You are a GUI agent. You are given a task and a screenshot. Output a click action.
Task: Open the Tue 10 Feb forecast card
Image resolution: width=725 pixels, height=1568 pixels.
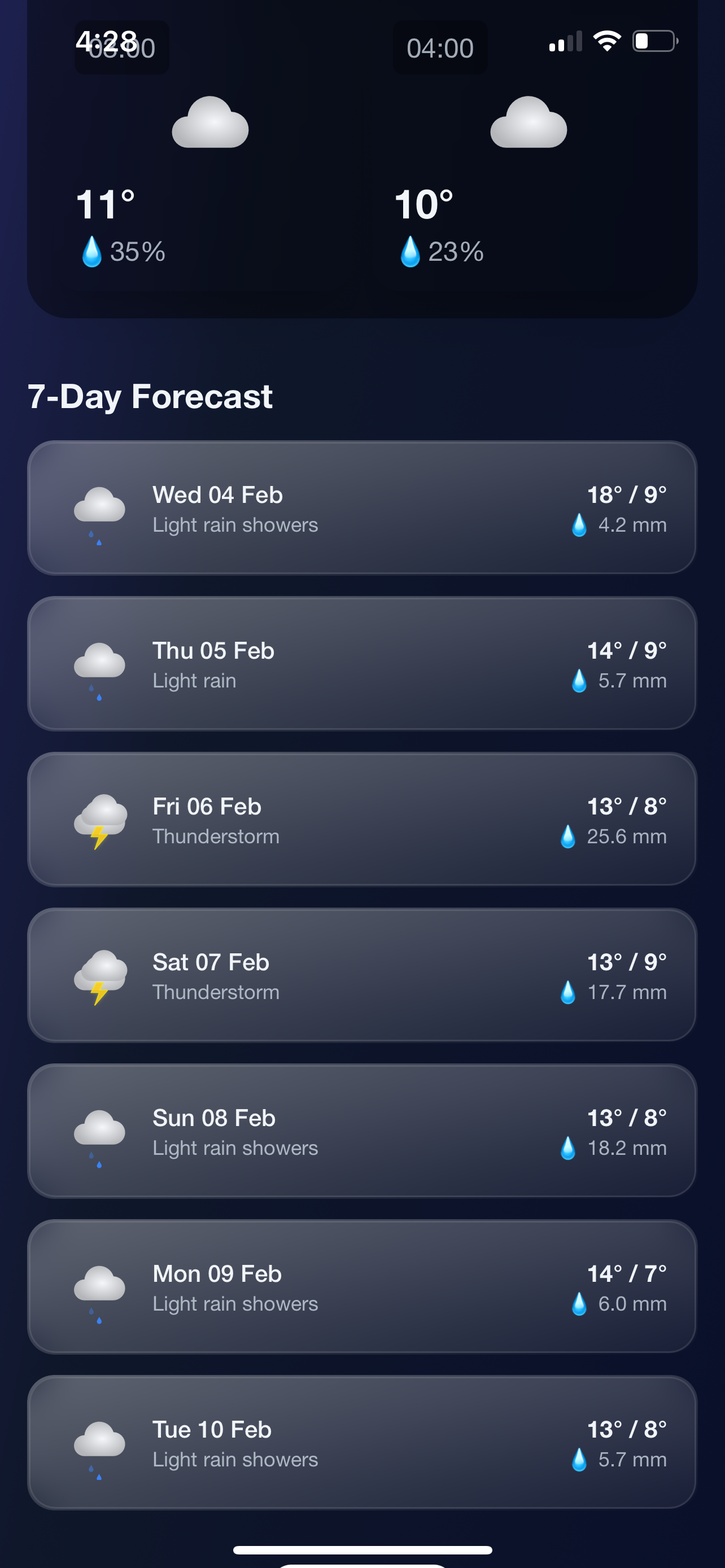361,1443
